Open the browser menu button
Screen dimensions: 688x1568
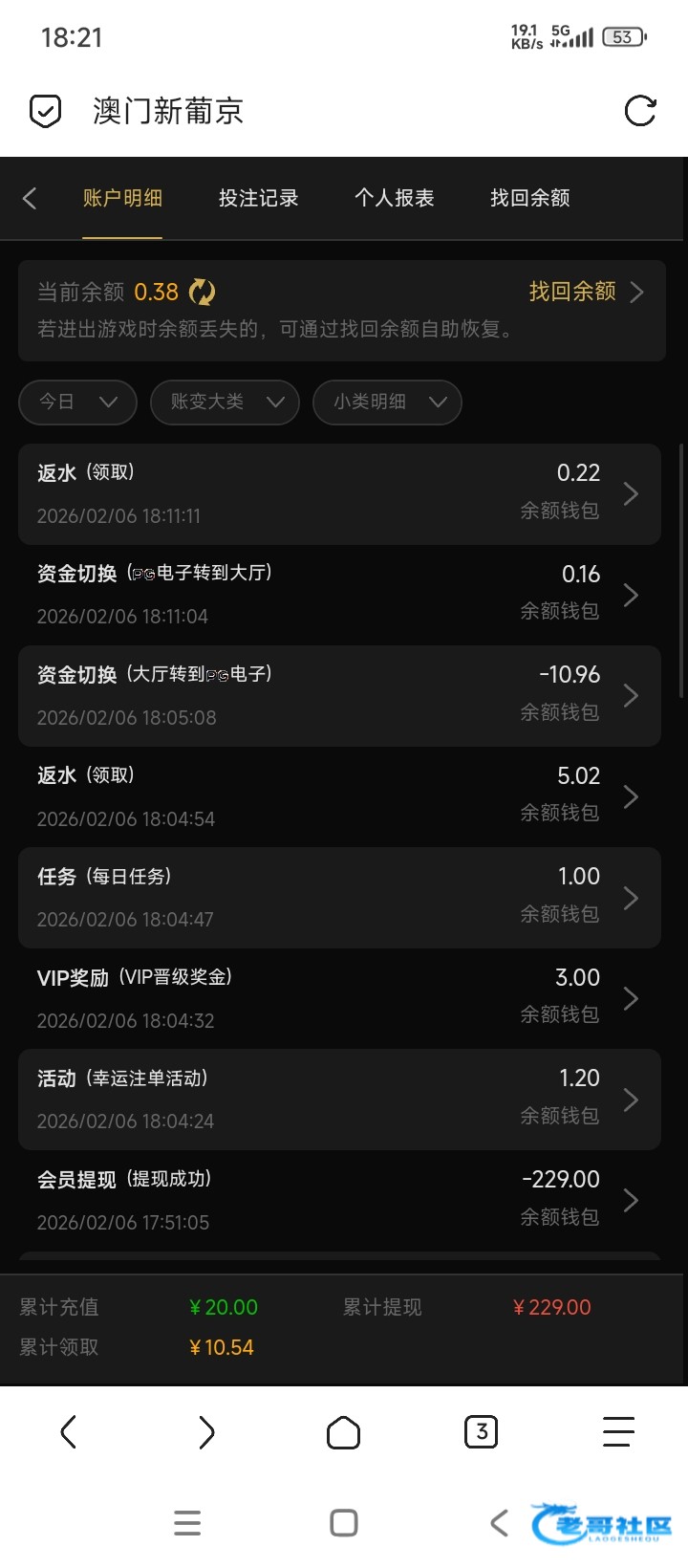[x=618, y=1431]
